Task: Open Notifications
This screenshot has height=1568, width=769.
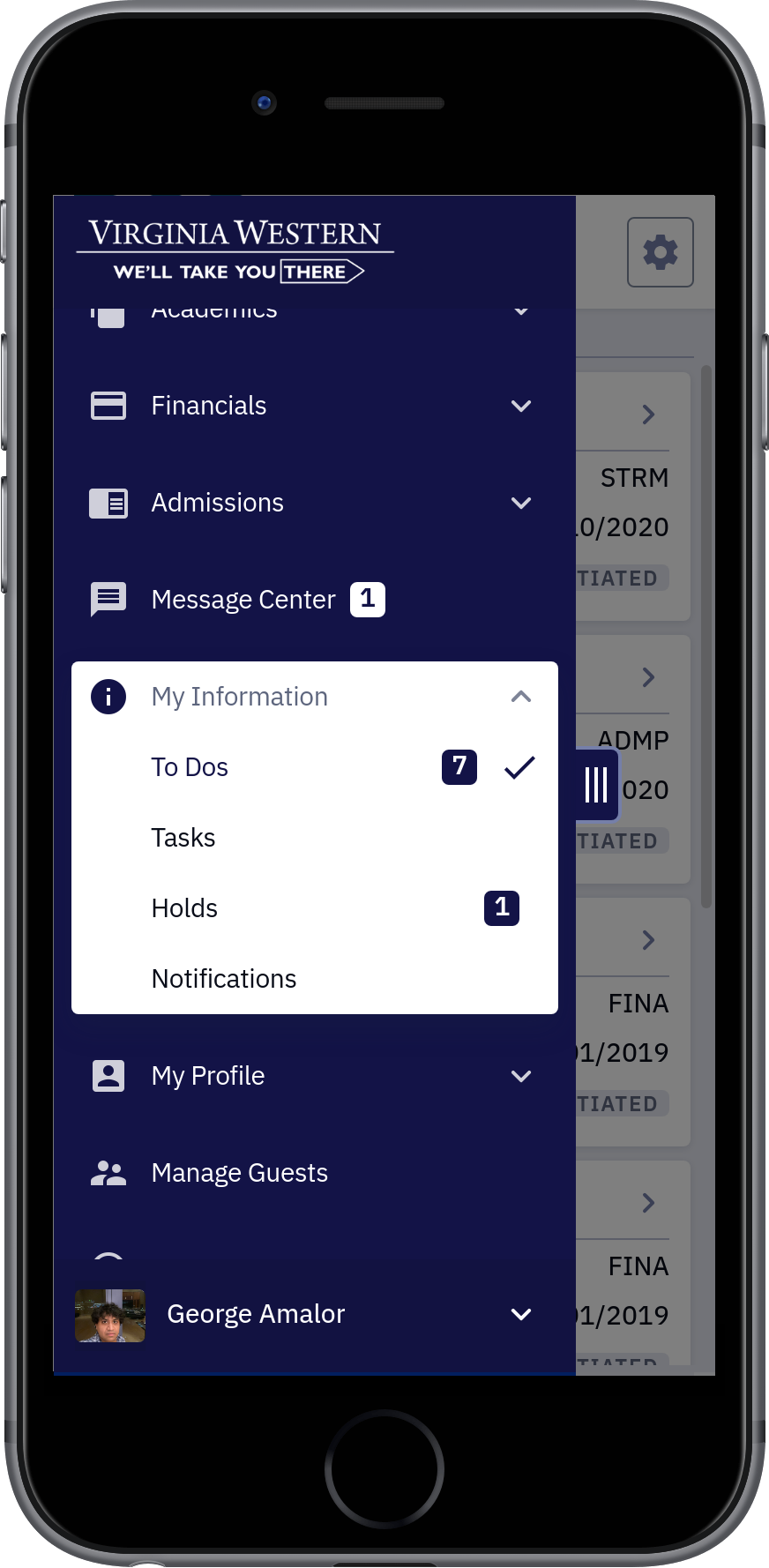Action: tap(314, 979)
